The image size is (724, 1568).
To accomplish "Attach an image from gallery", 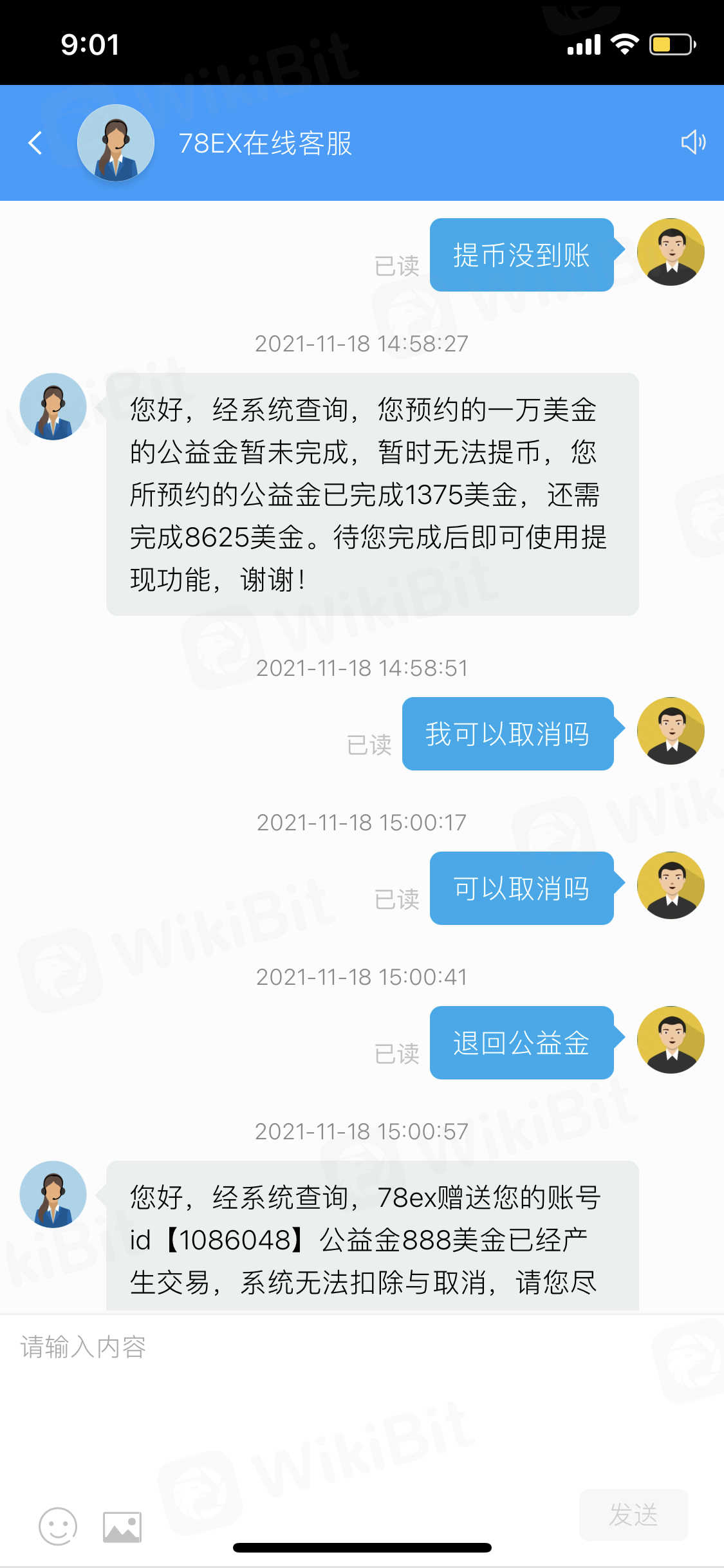I will (122, 1527).
